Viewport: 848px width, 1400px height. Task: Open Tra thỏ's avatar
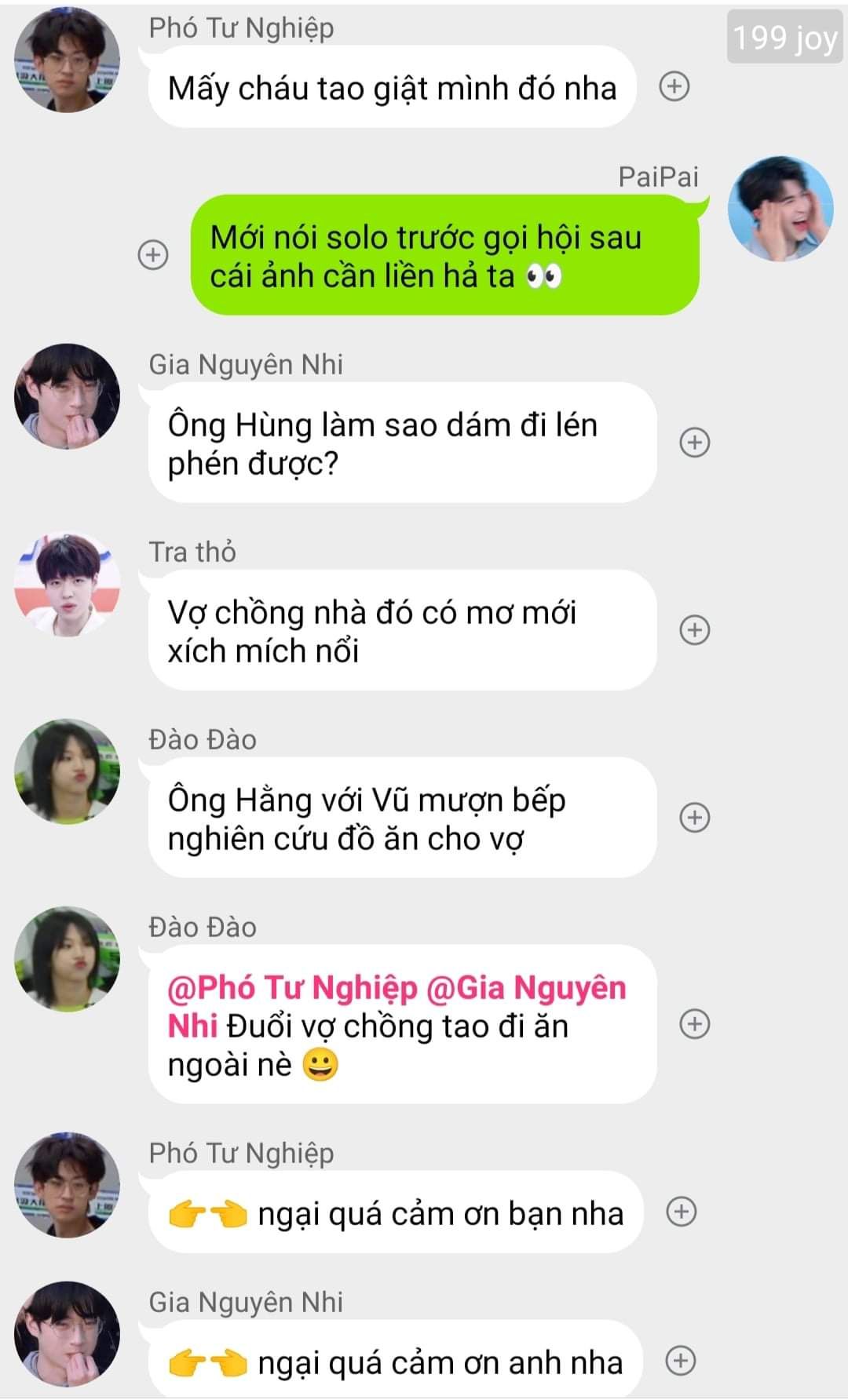tap(68, 584)
